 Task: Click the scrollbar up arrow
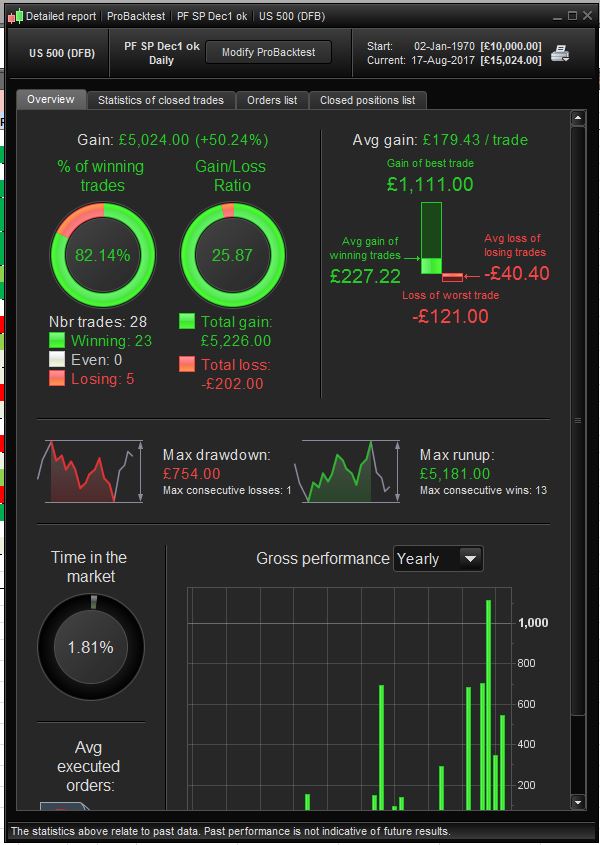[x=577, y=119]
